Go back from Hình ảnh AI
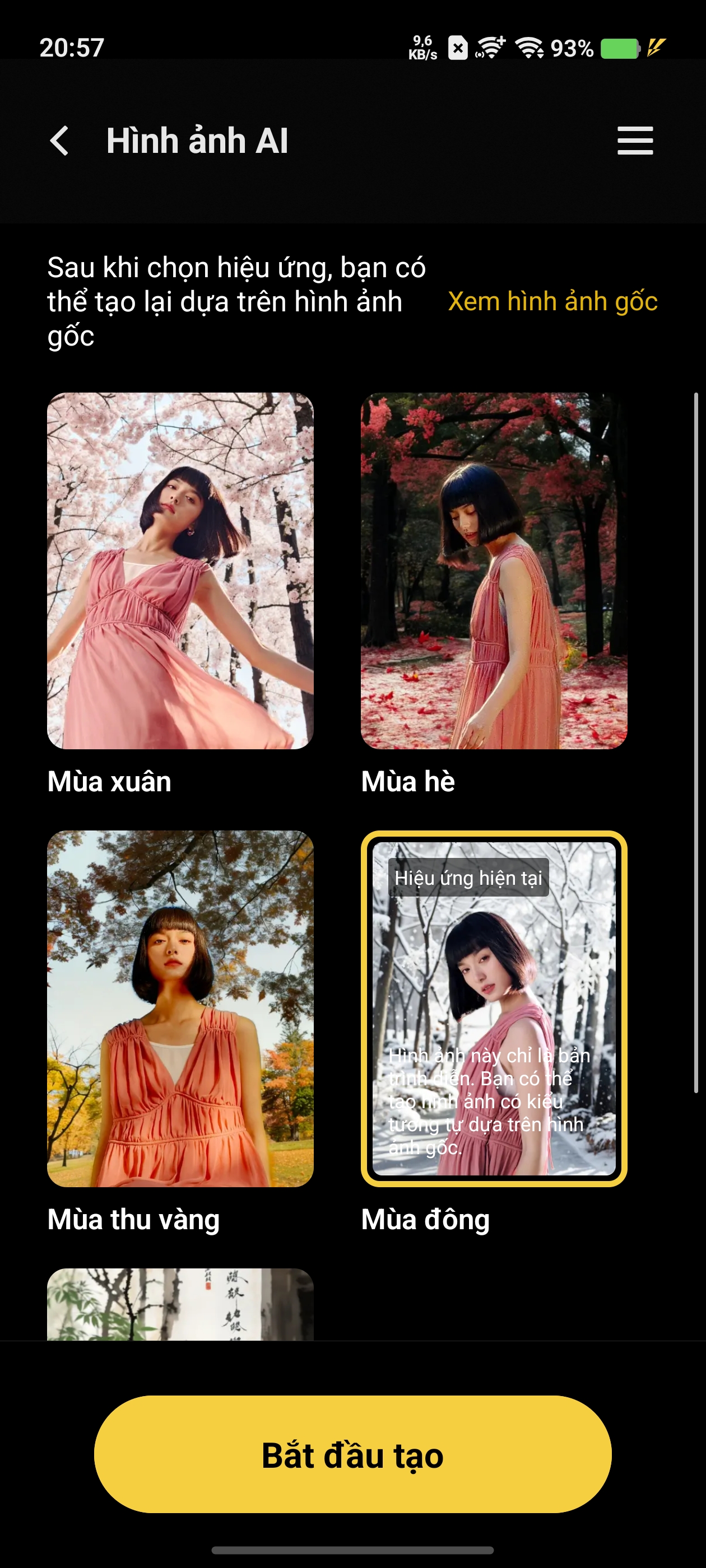The height and width of the screenshot is (1568, 706). (x=59, y=141)
